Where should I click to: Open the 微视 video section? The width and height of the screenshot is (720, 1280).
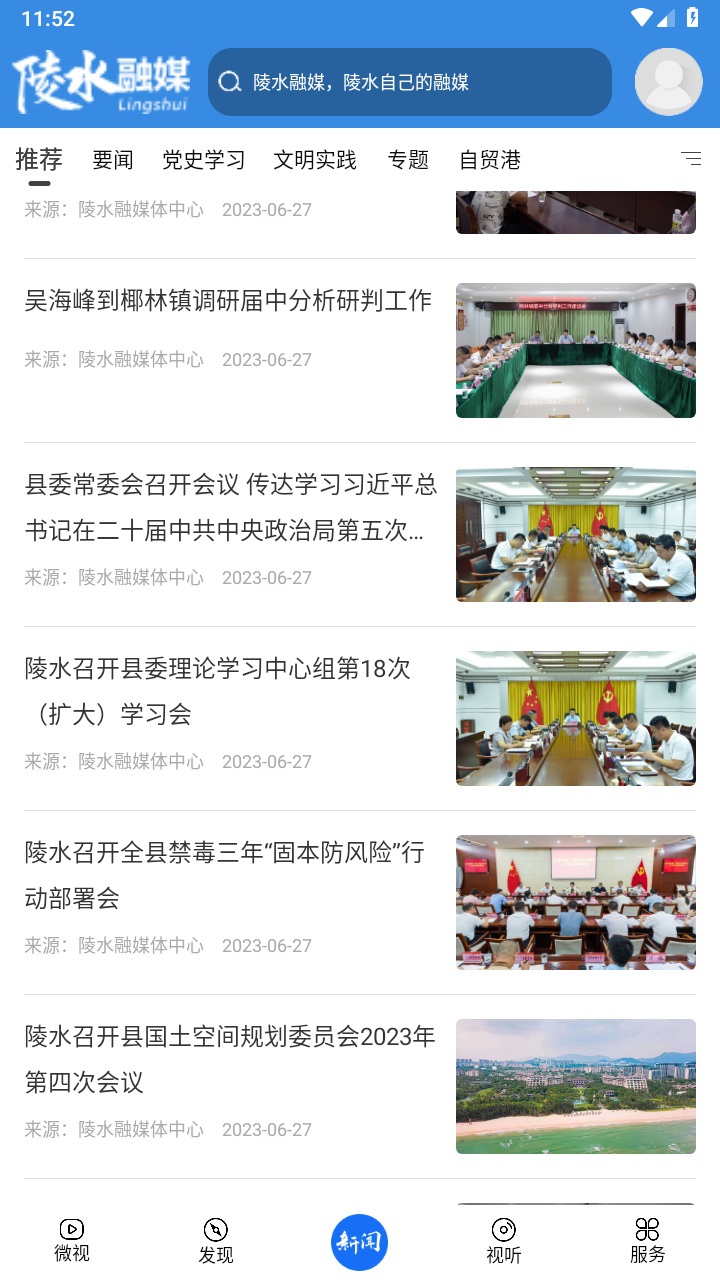tap(71, 1240)
